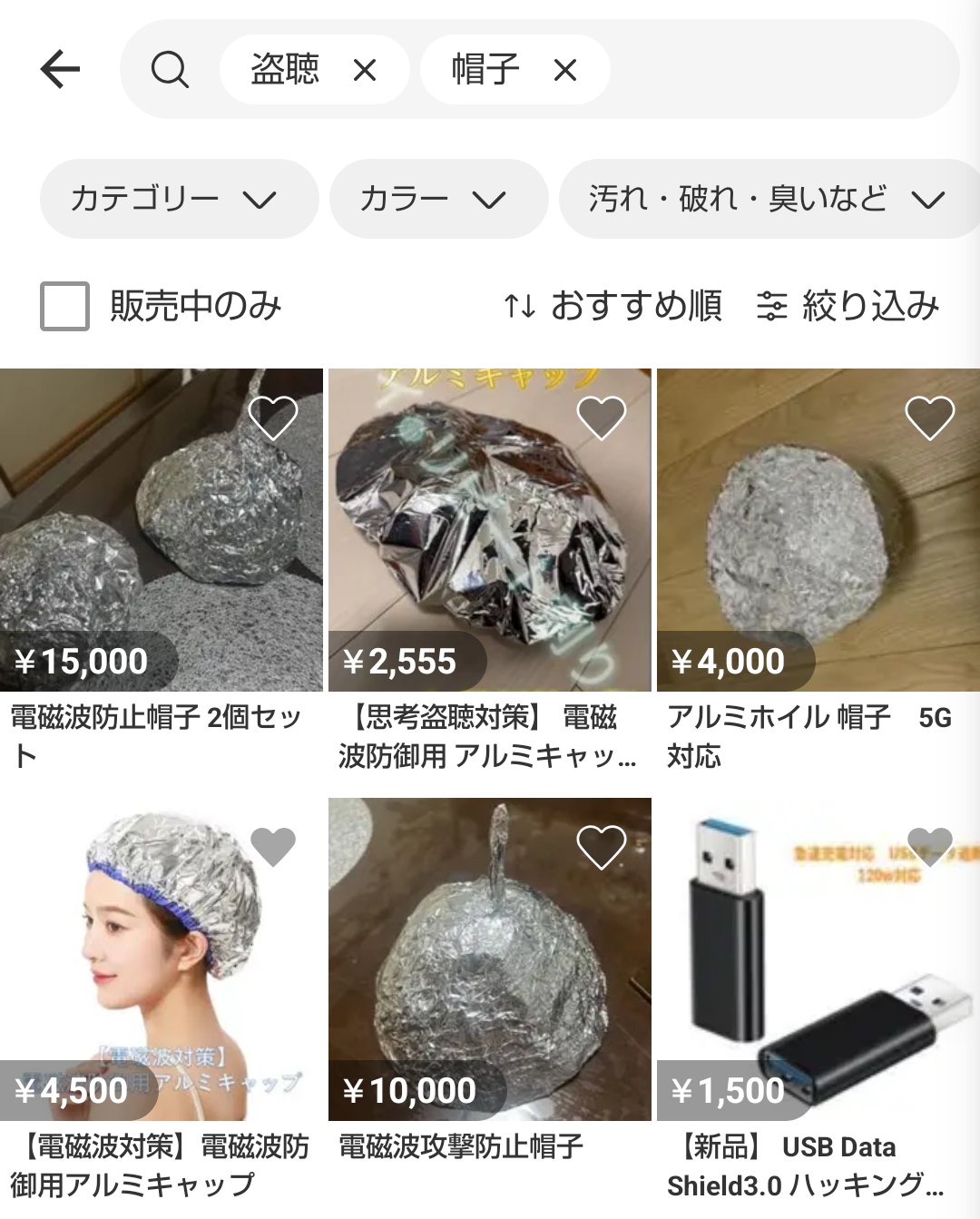Remove the 帽子 search keyword chip
This screenshot has width=980, height=1219.
point(565,70)
